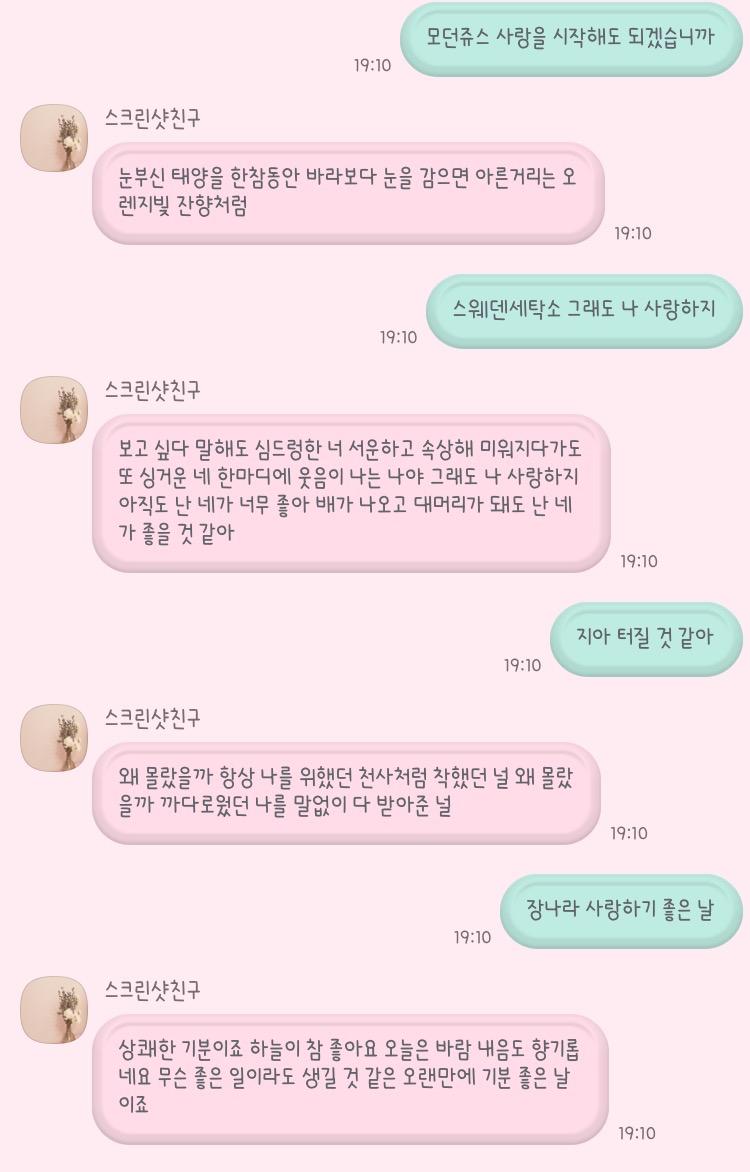
Task: Open 스크린샷친구's profile photo beside the 눈부신 태양 message
Action: click(x=54, y=138)
